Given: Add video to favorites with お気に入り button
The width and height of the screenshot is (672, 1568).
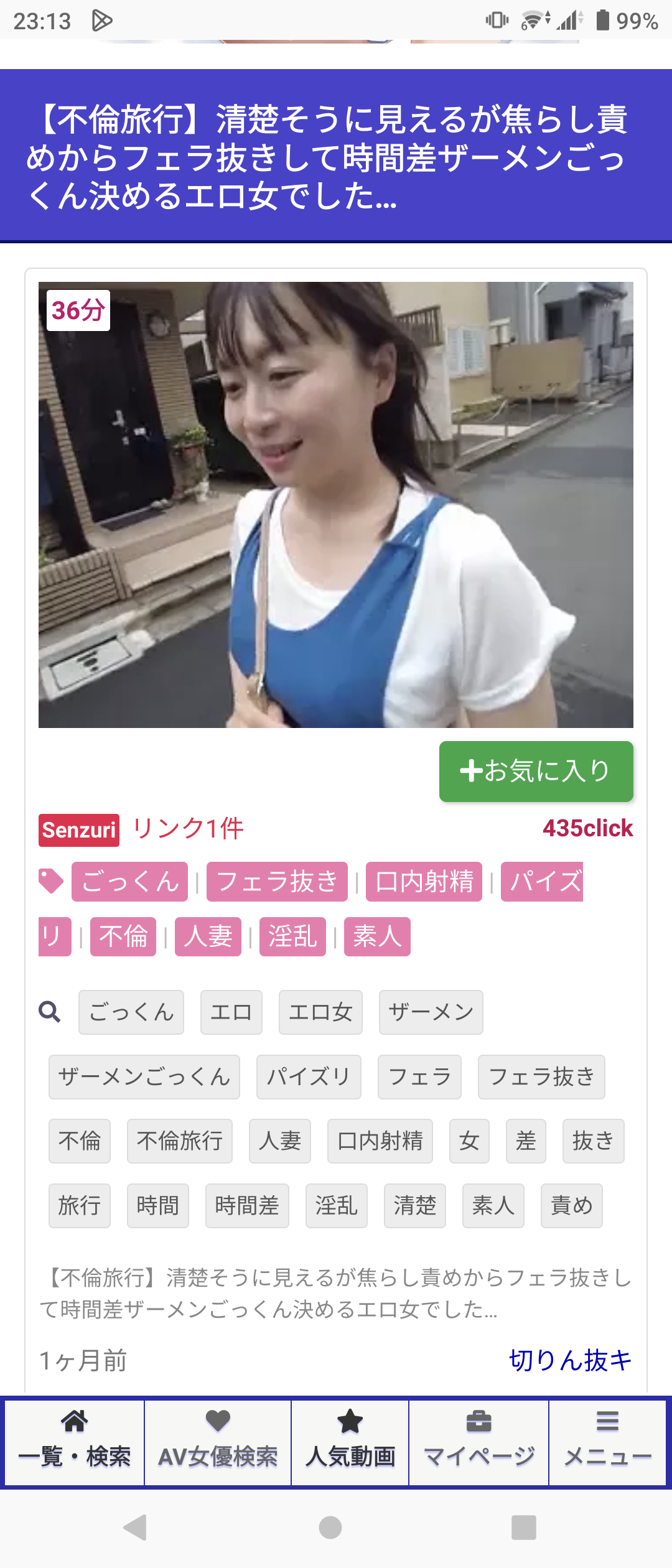Looking at the screenshot, I should (536, 772).
